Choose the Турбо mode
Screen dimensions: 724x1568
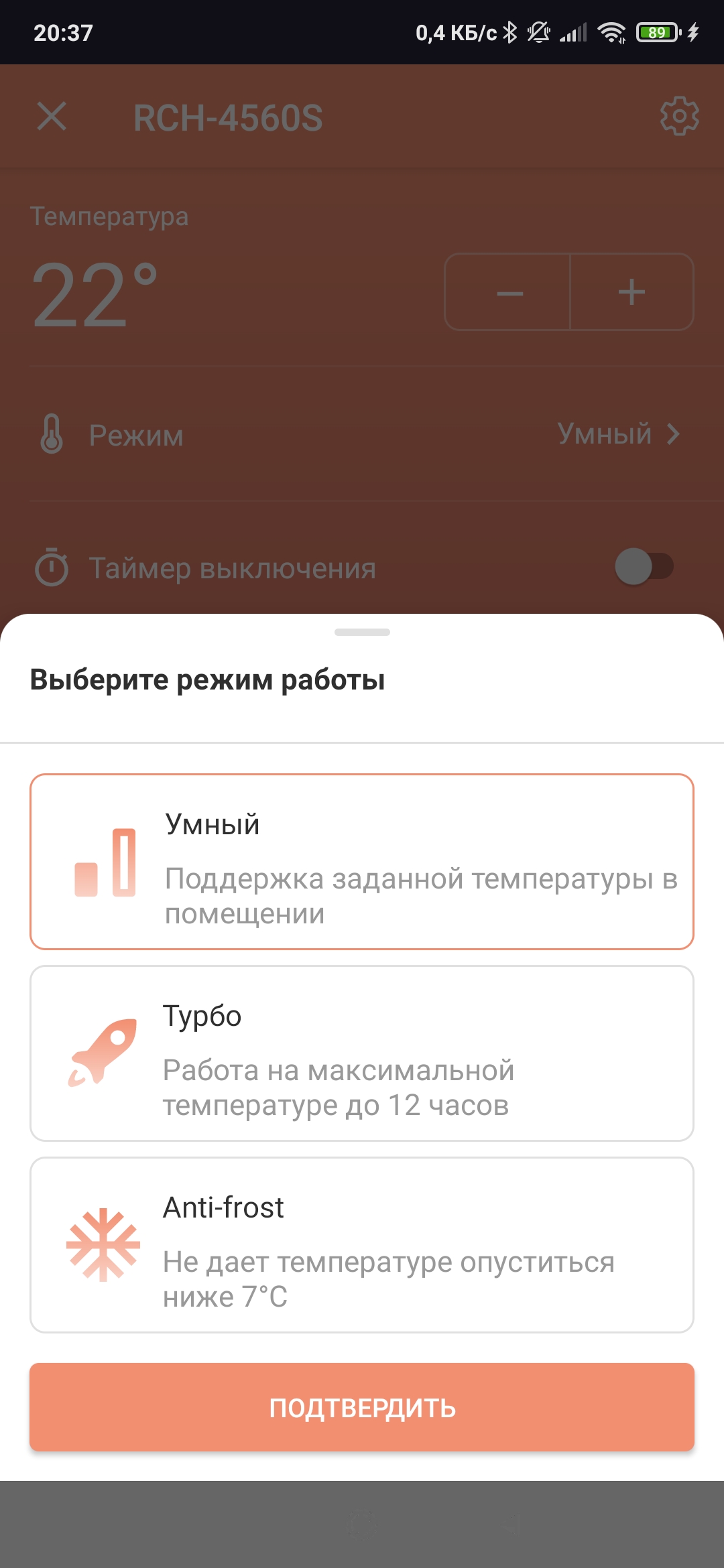pos(362,1053)
